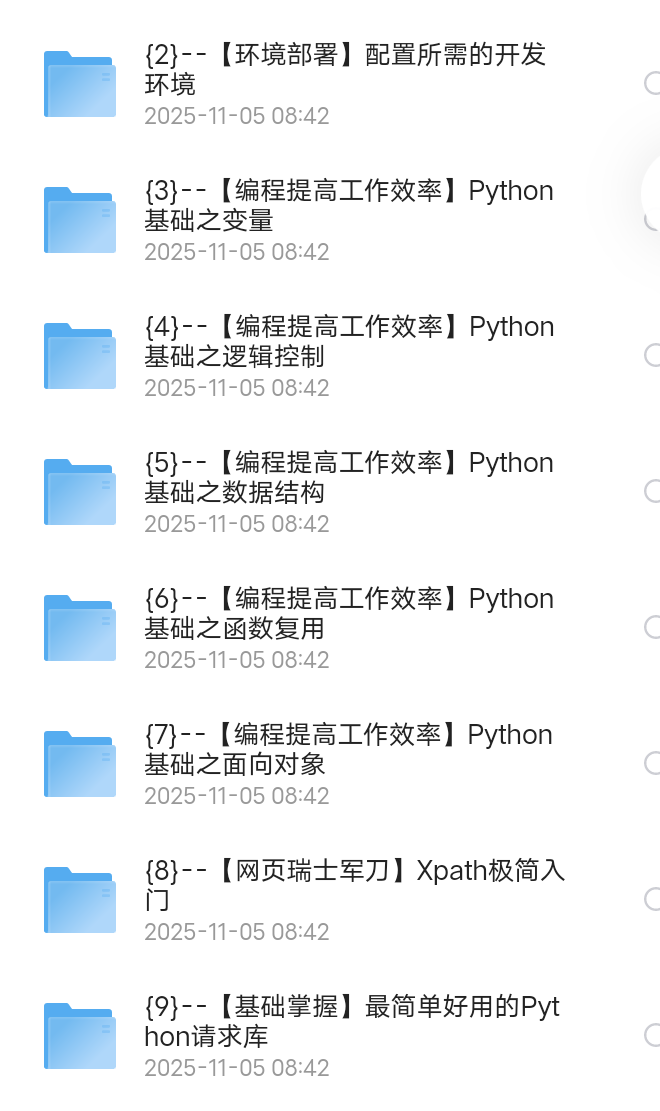Image resolution: width=660 pixels, height=1111 pixels.
Task: Check the circle beside folder {7} 面向对象
Action: 654,763
